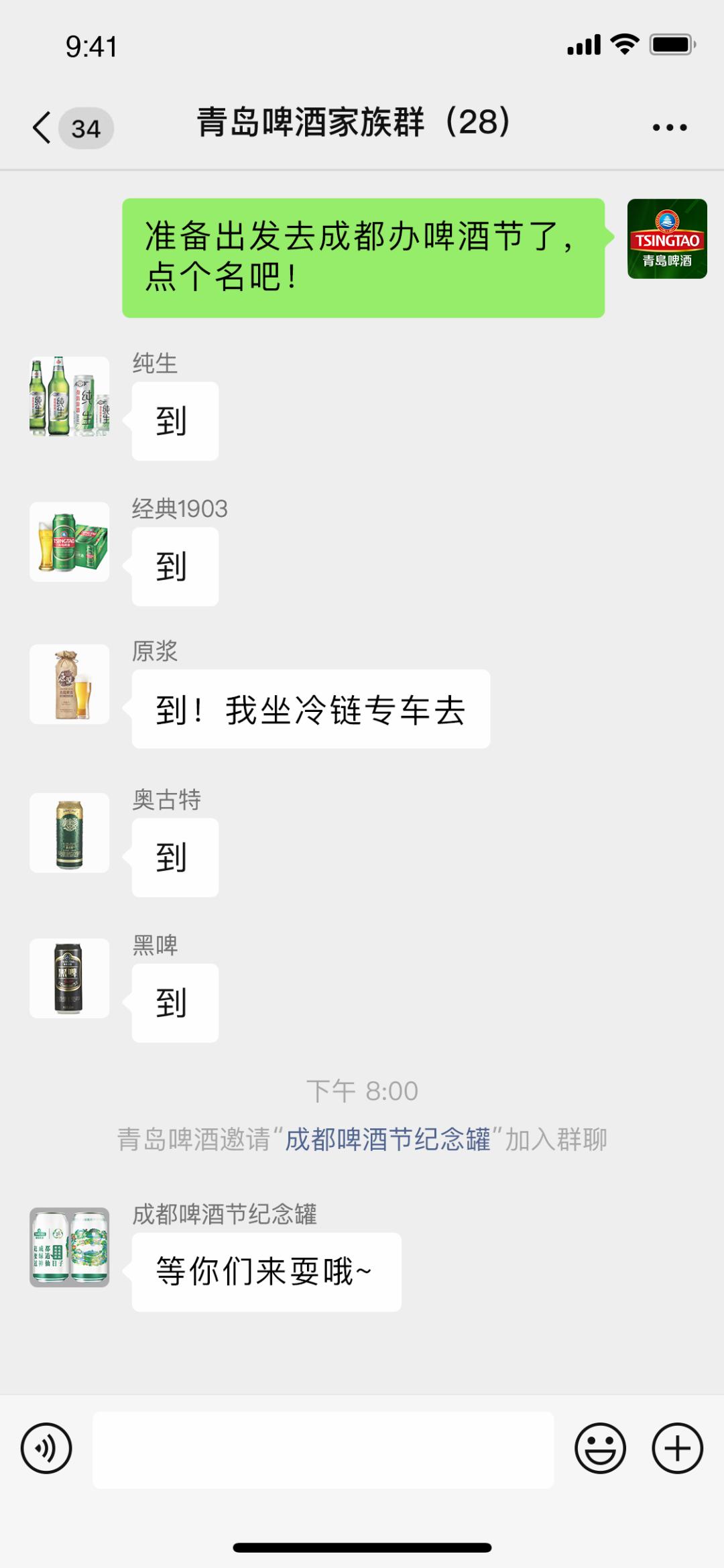The image size is (724, 1568).
Task: Select the Tsingtao beer group avatar
Action: 667,238
